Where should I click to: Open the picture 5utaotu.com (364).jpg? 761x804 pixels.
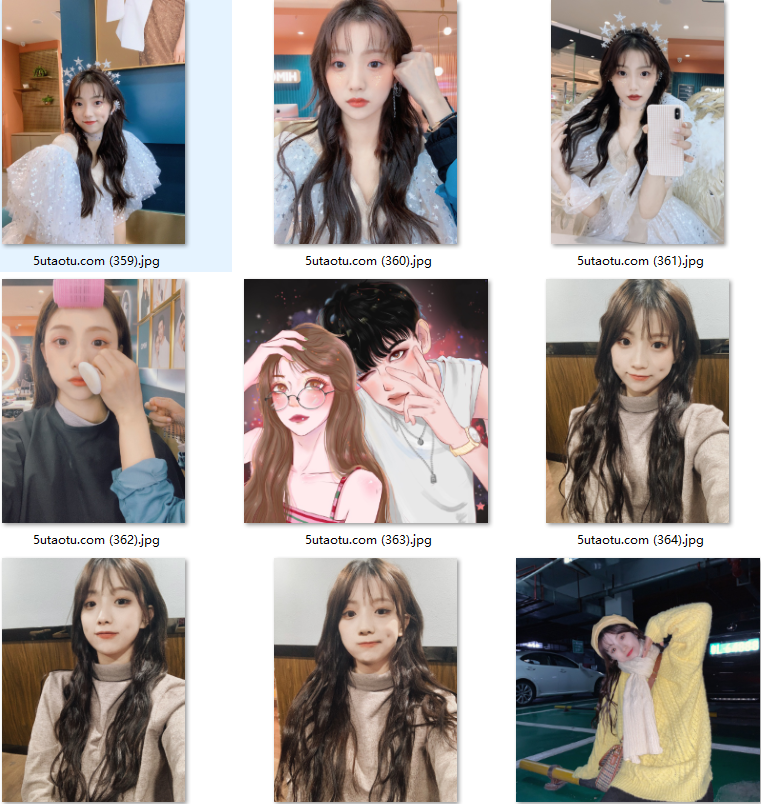click(637, 401)
